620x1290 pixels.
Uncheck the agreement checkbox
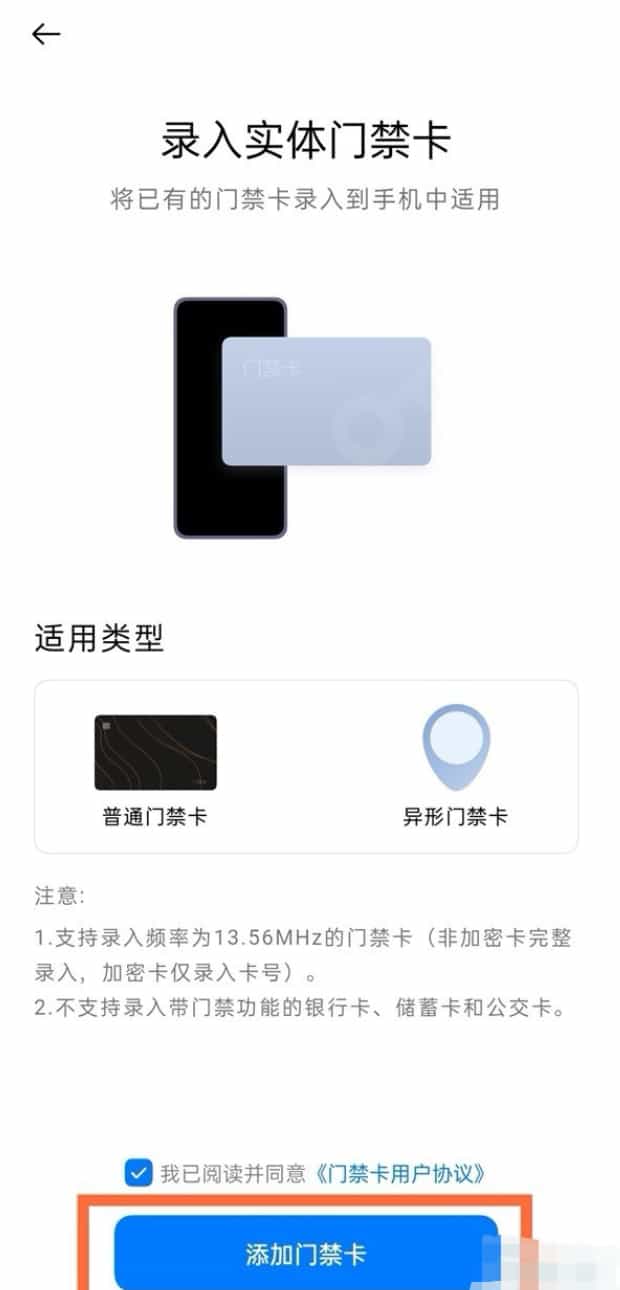[x=138, y=1172]
